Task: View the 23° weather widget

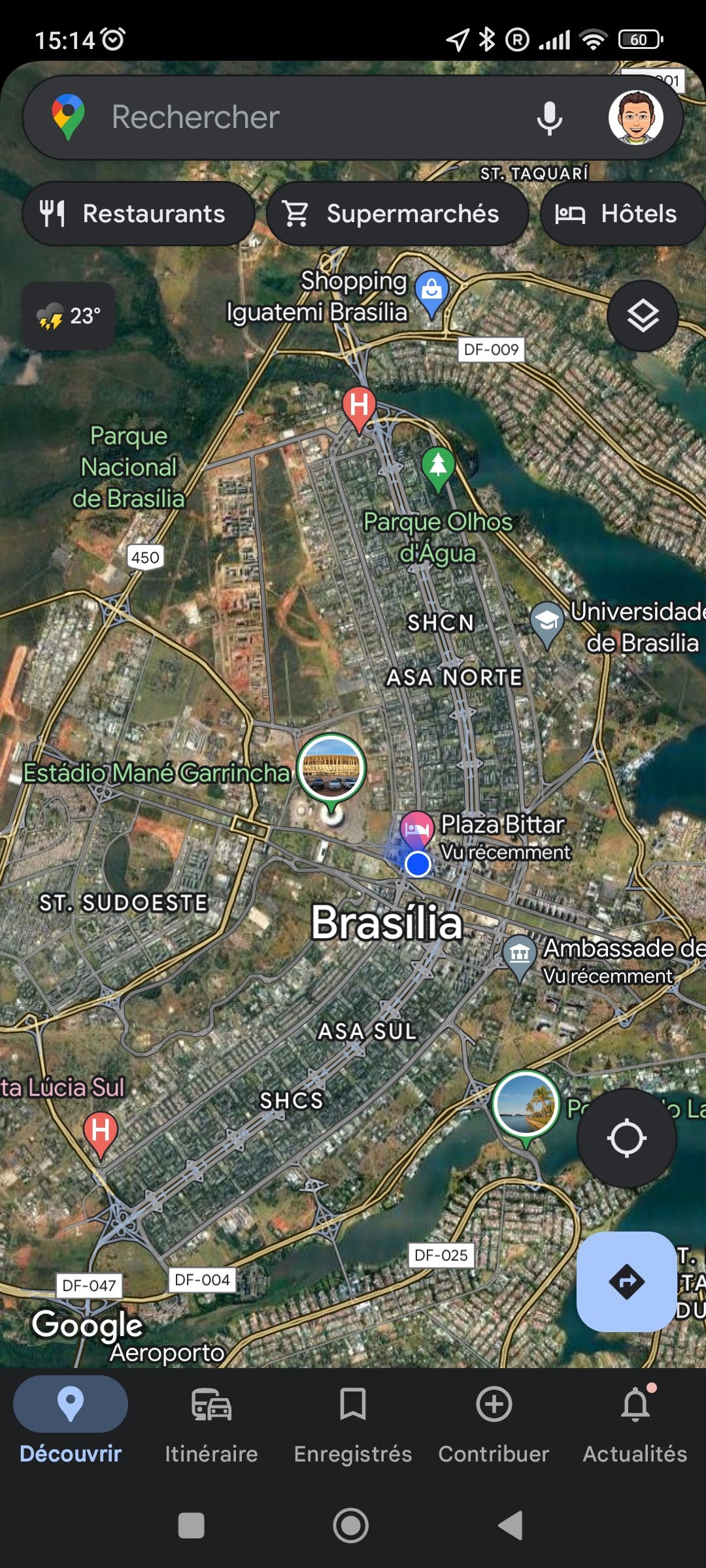Action: pos(69,316)
